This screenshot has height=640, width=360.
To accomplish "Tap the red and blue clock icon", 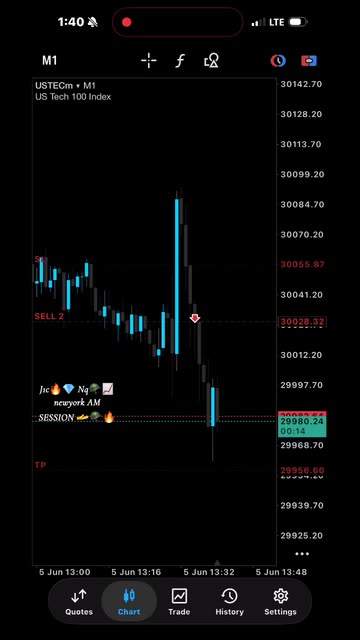I will pos(278,61).
